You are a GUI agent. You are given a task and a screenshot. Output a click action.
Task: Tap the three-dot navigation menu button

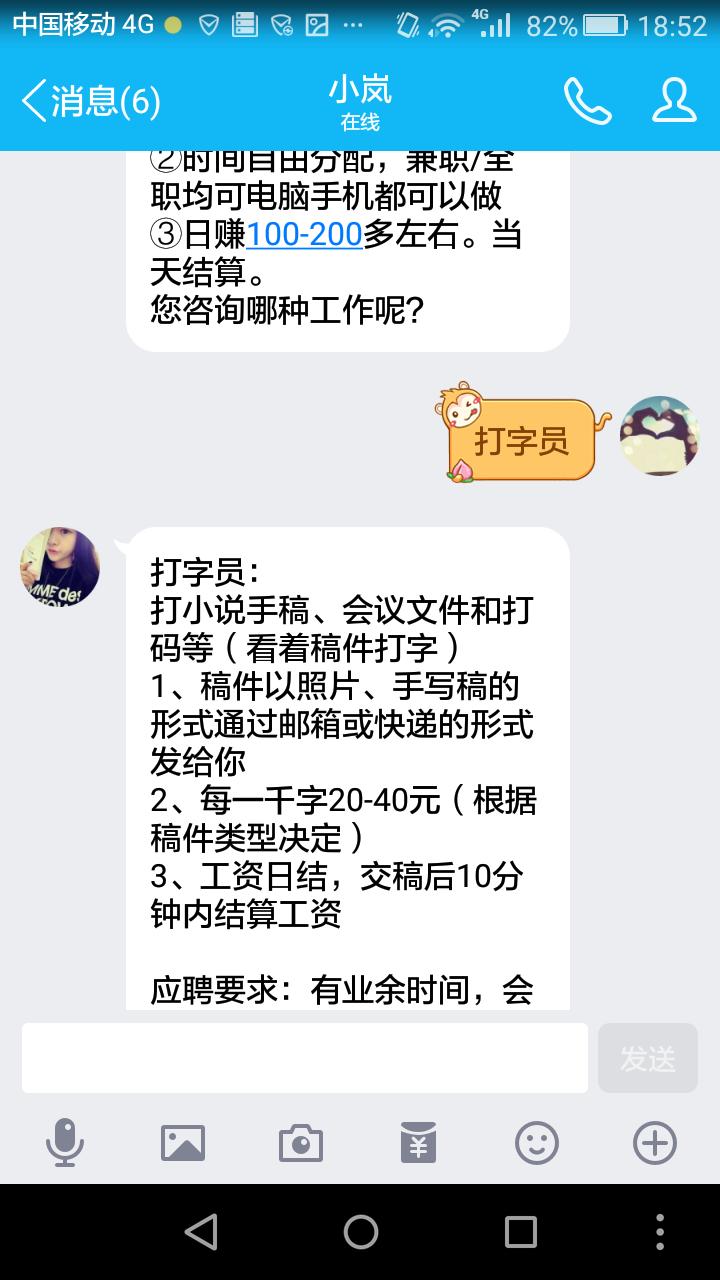pyautogui.click(x=658, y=1233)
